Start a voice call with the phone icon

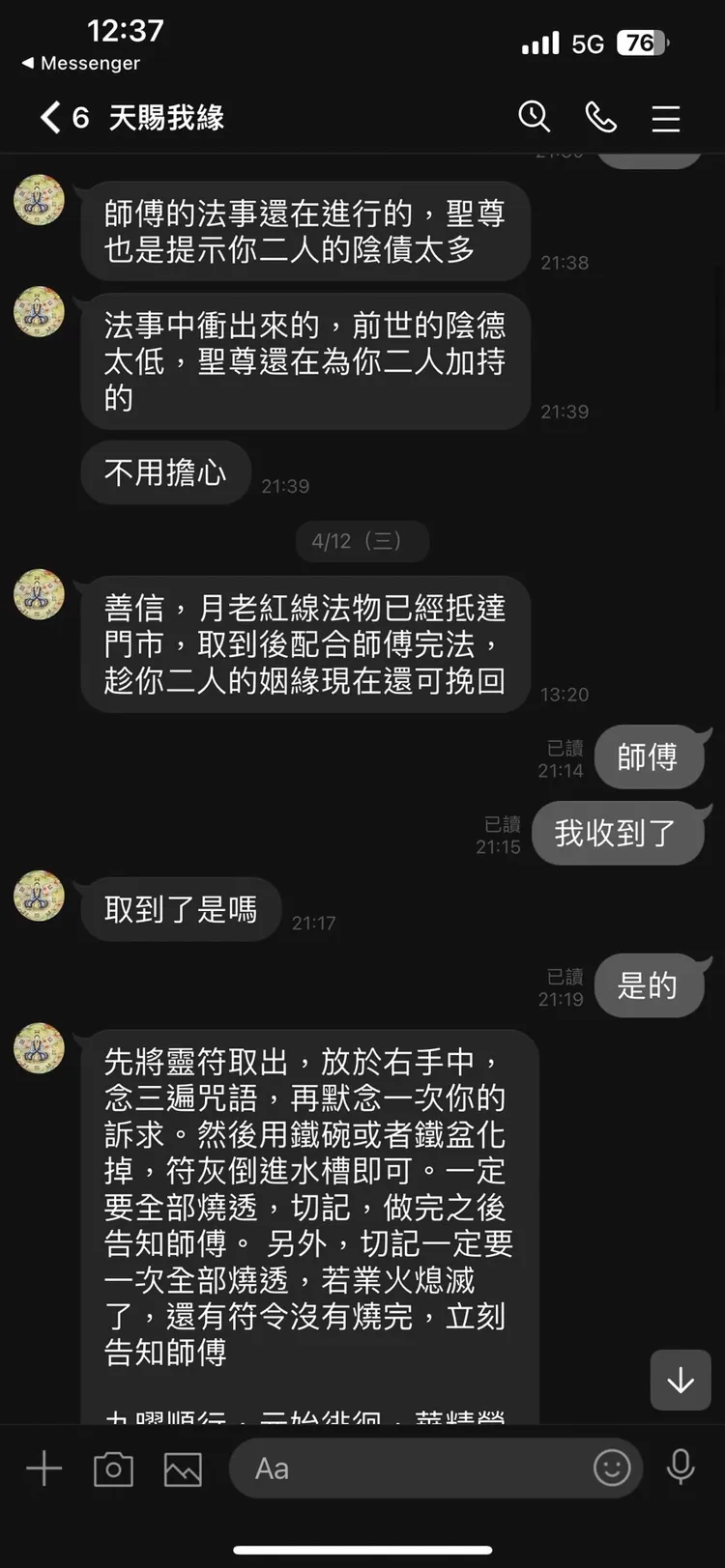(601, 117)
